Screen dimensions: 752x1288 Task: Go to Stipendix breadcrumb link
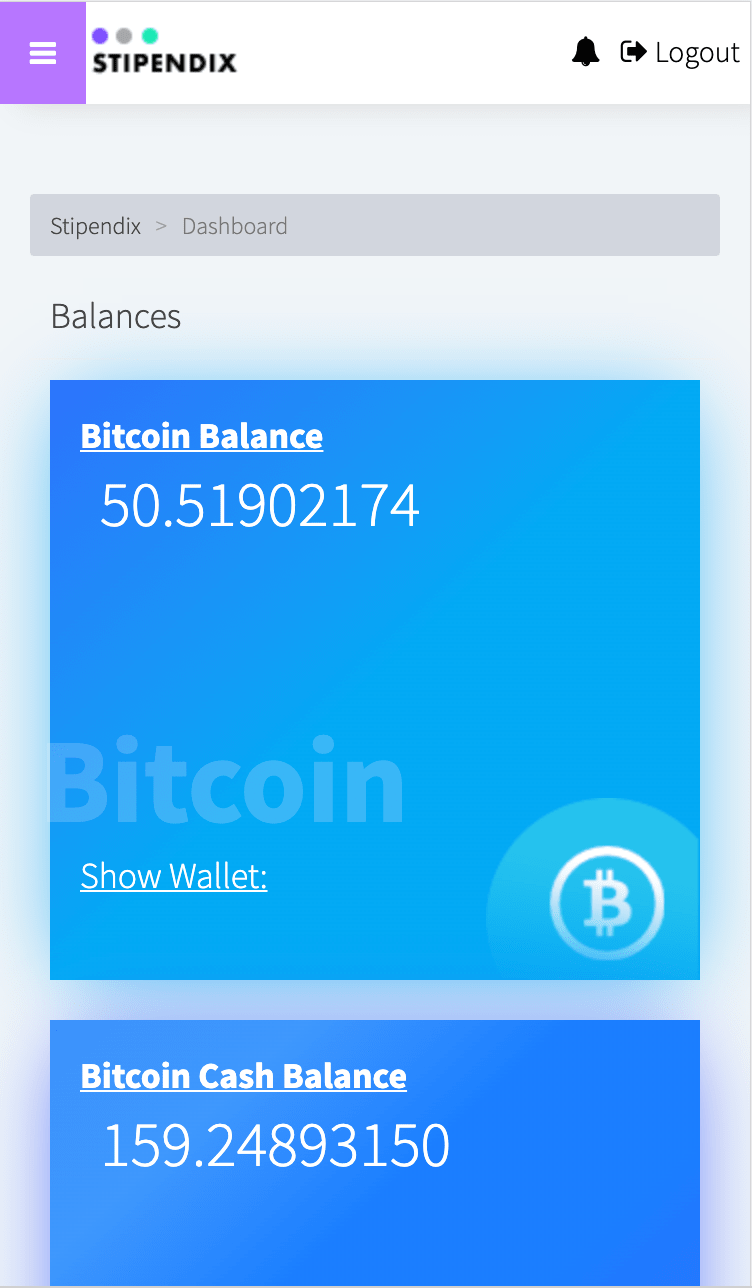(96, 226)
